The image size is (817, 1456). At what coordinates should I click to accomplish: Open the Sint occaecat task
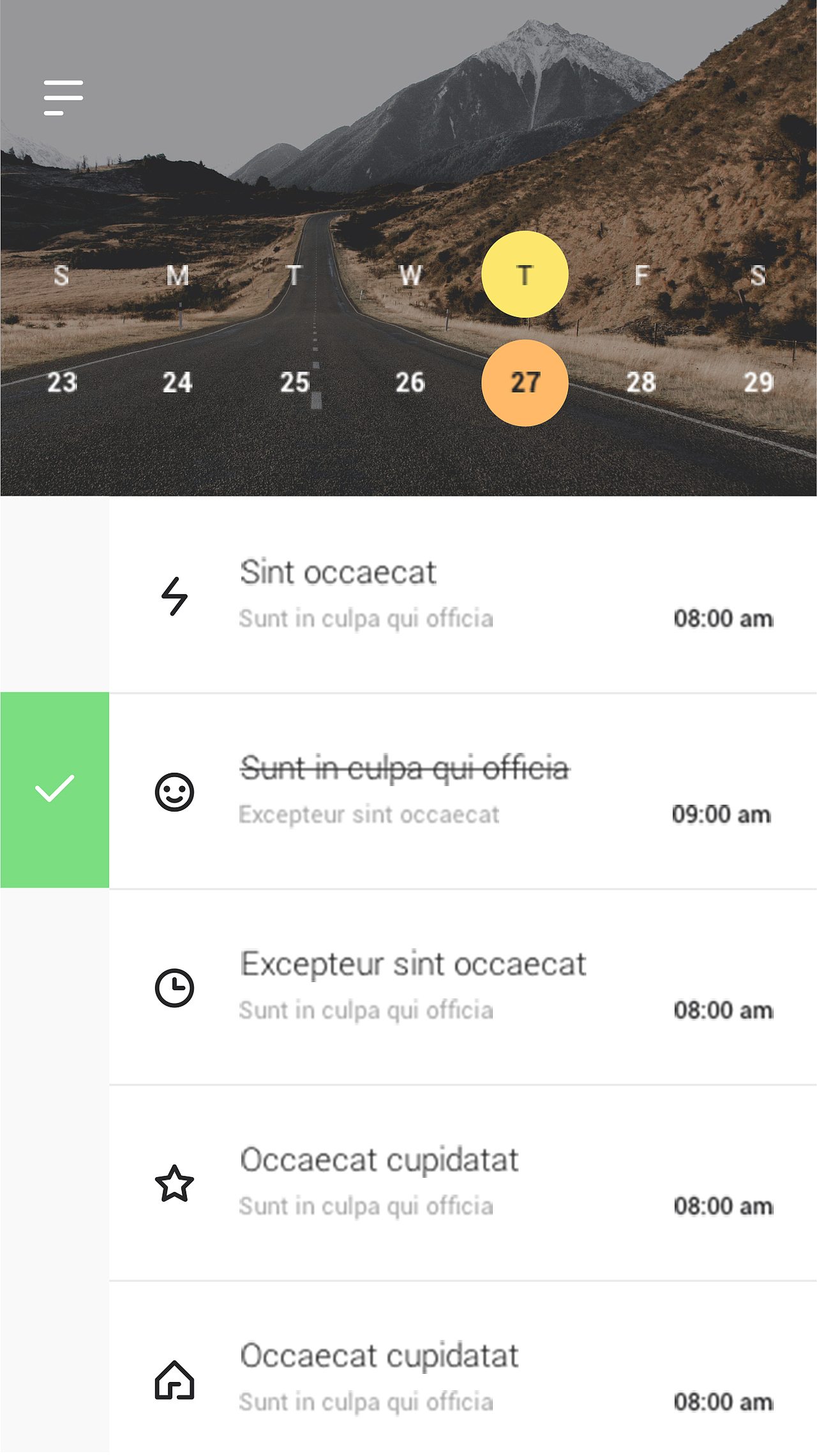point(463,595)
